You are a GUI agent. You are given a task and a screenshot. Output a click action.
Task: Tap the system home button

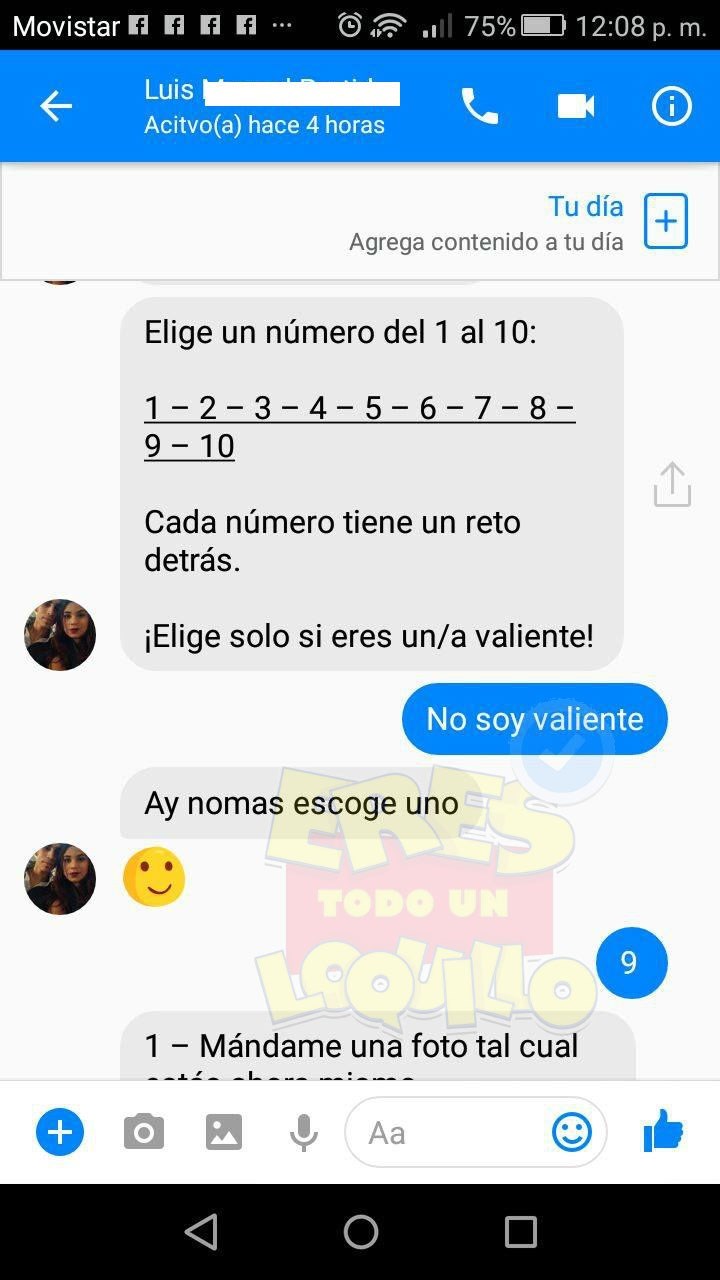tap(360, 1232)
